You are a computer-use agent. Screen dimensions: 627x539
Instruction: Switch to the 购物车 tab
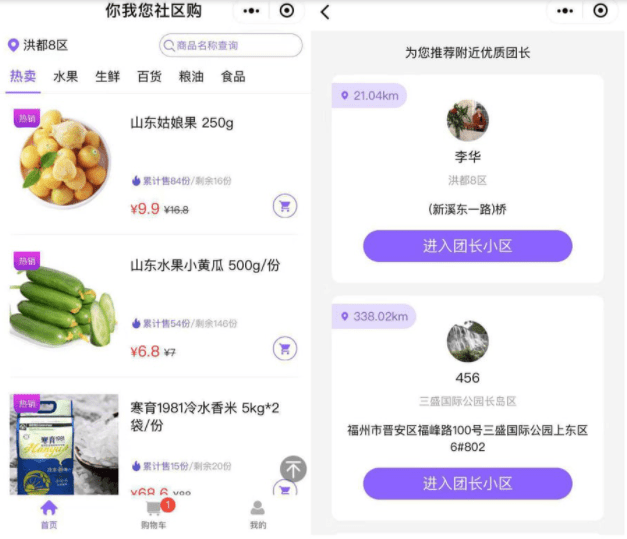[153, 514]
